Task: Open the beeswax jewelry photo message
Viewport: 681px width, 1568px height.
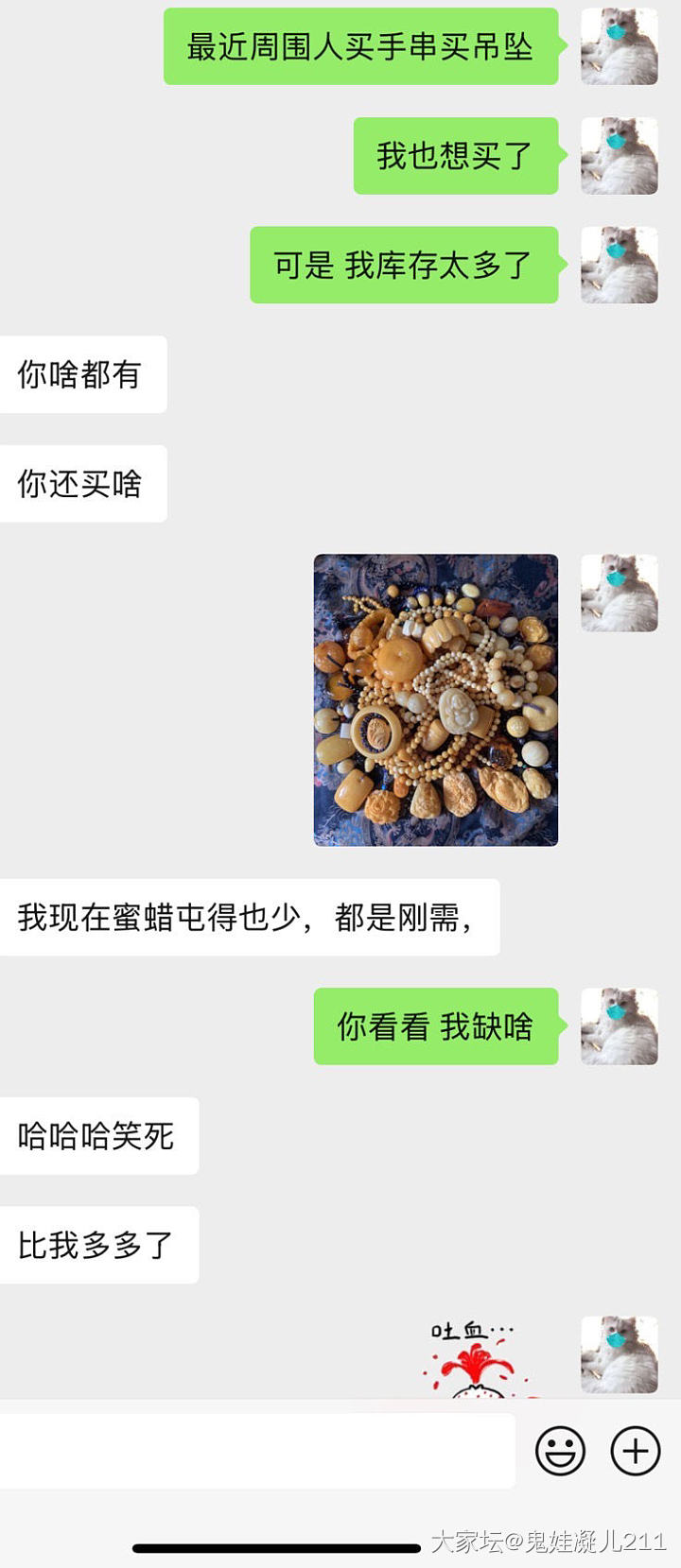Action: pos(435,699)
